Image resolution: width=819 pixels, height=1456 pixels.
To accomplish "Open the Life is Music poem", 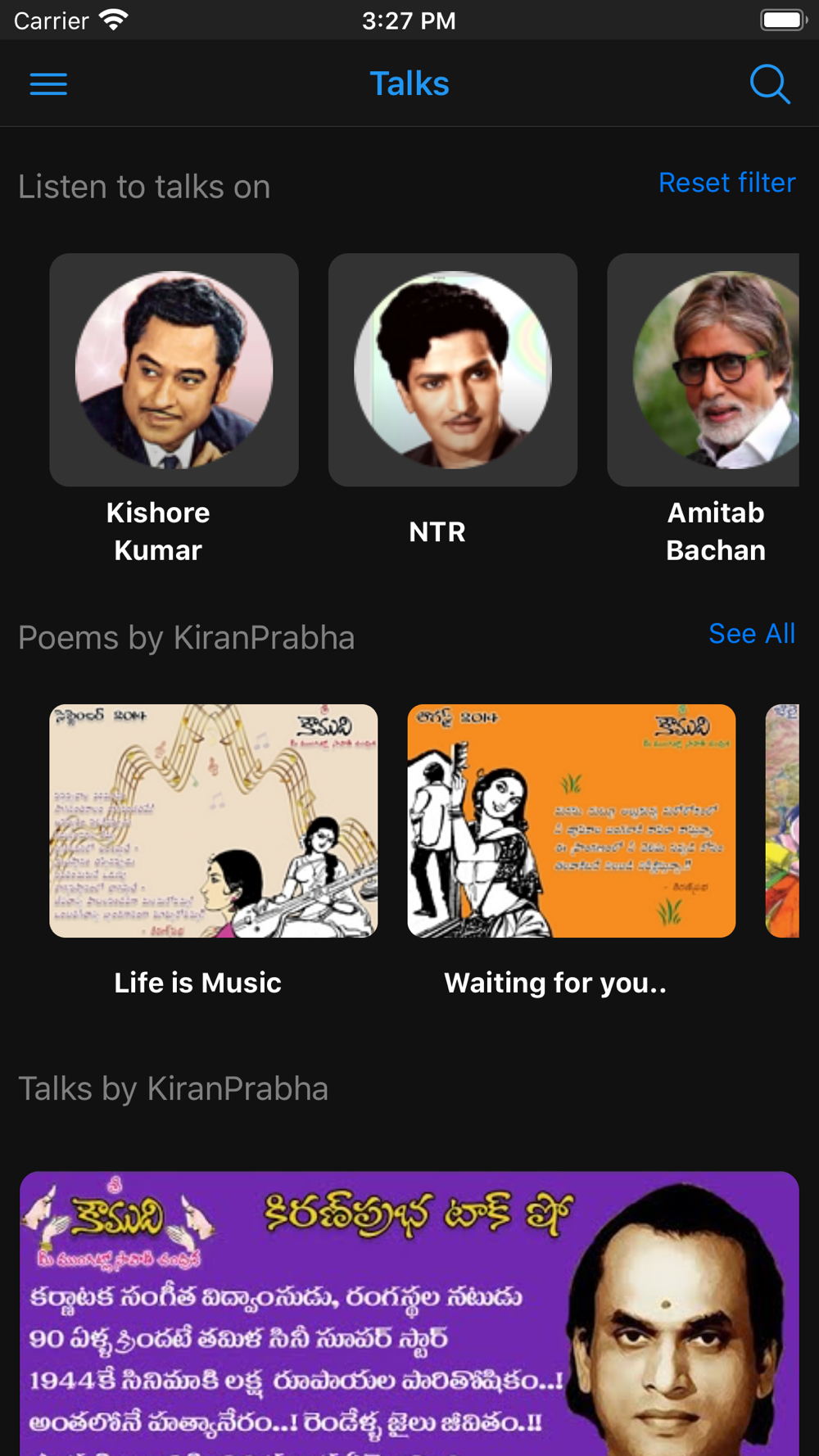I will click(213, 821).
